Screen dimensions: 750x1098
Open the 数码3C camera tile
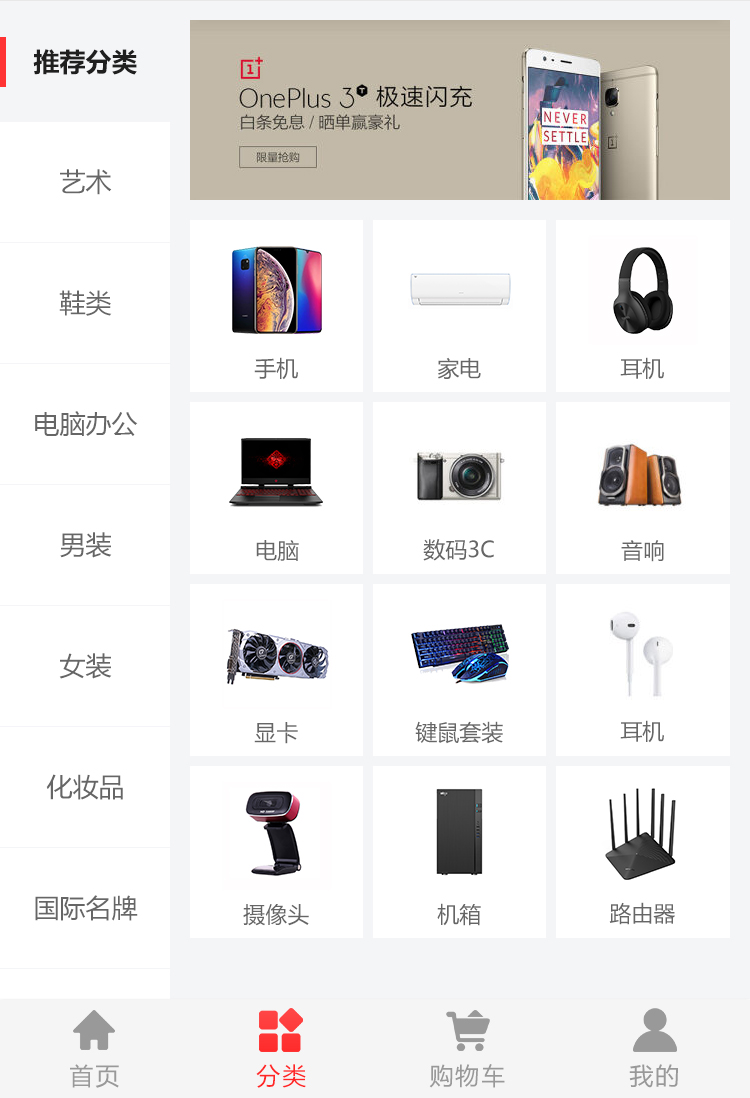[x=459, y=488]
